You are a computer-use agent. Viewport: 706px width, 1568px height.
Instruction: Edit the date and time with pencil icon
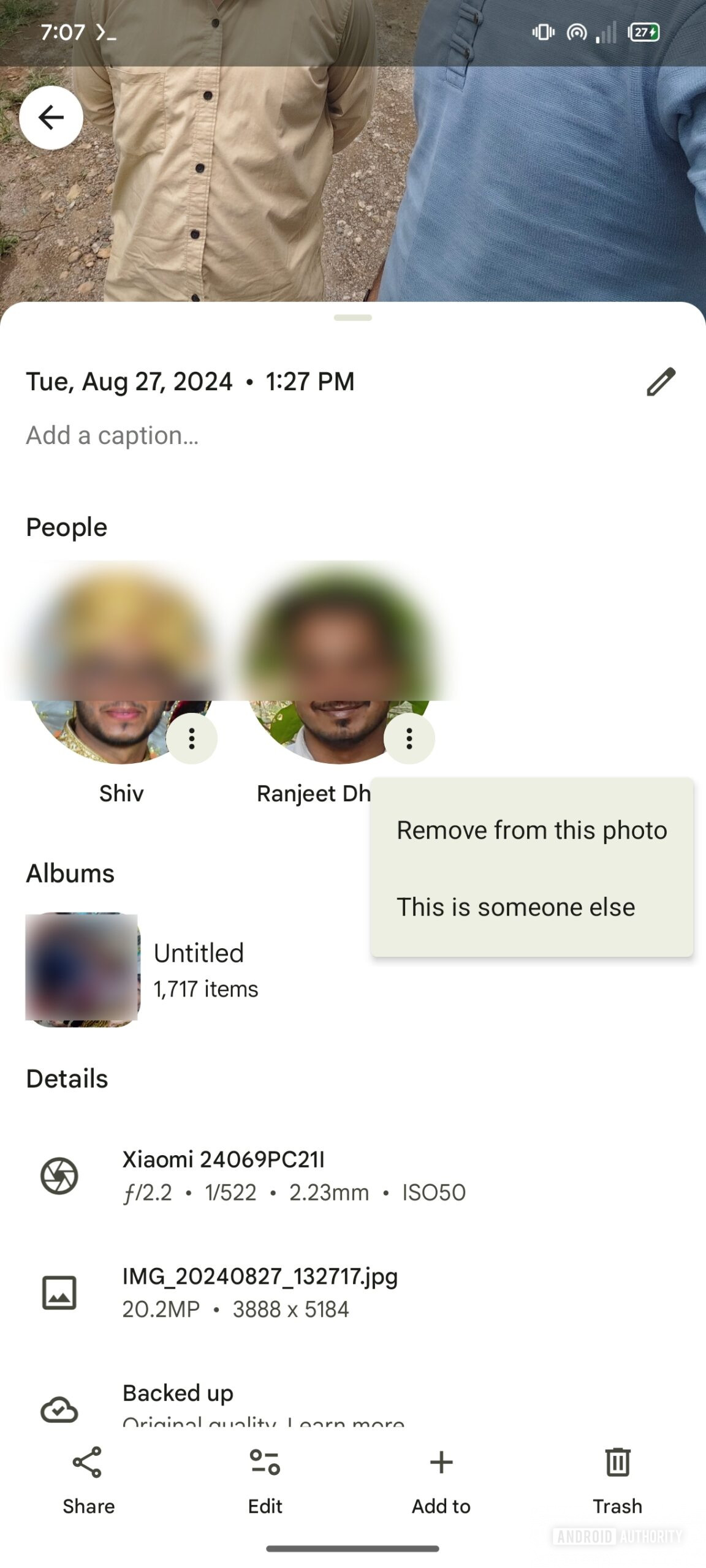661,382
